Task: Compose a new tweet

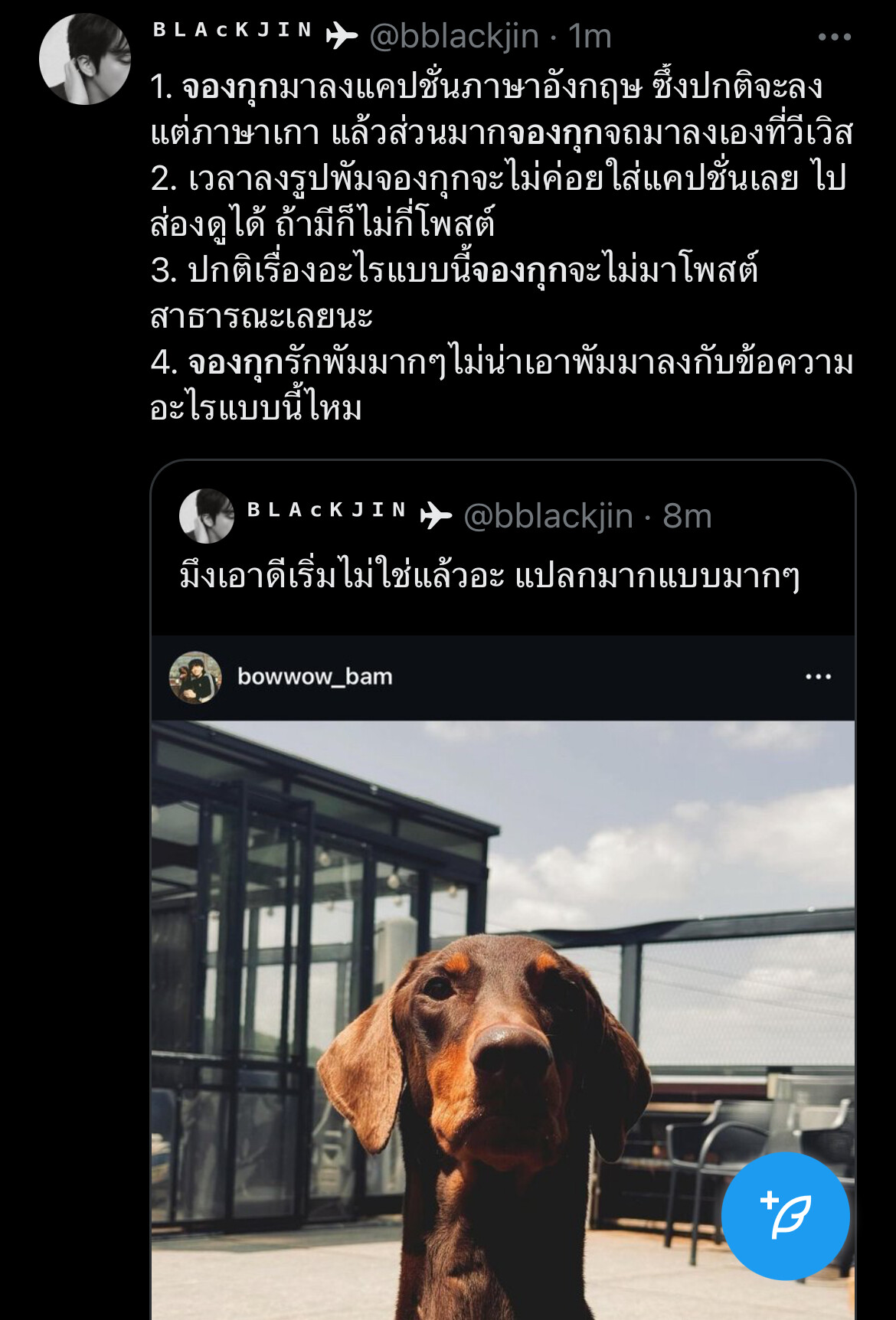Action: pyautogui.click(x=785, y=1216)
